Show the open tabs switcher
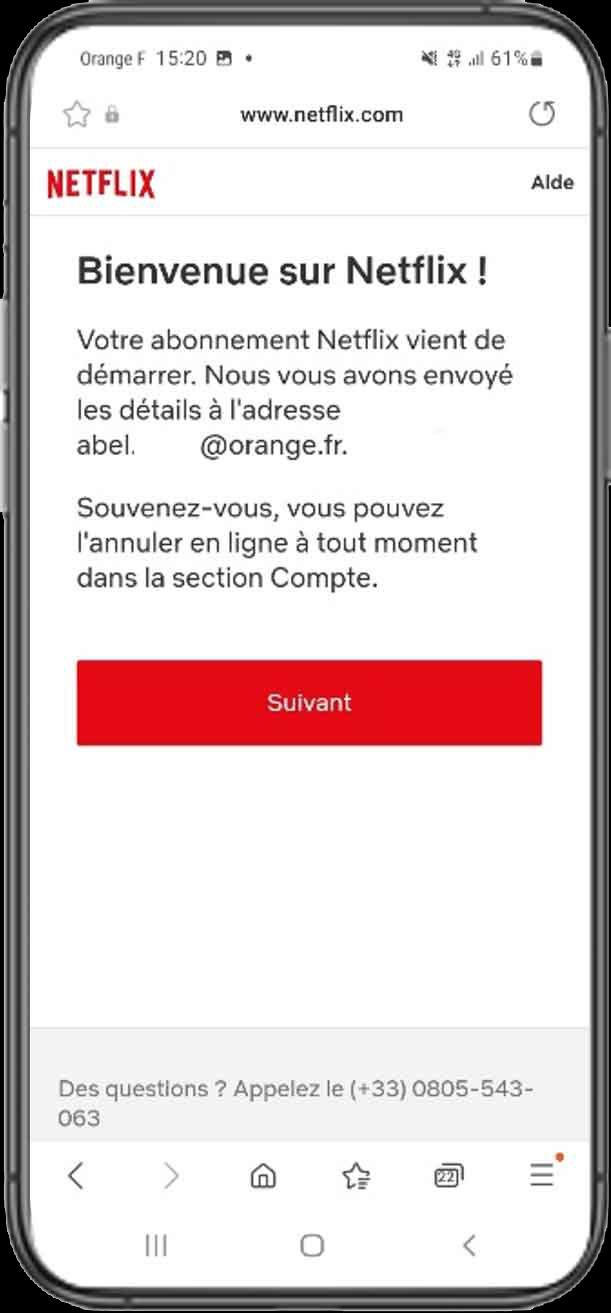This screenshot has height=1313, width=611. 449,1176
